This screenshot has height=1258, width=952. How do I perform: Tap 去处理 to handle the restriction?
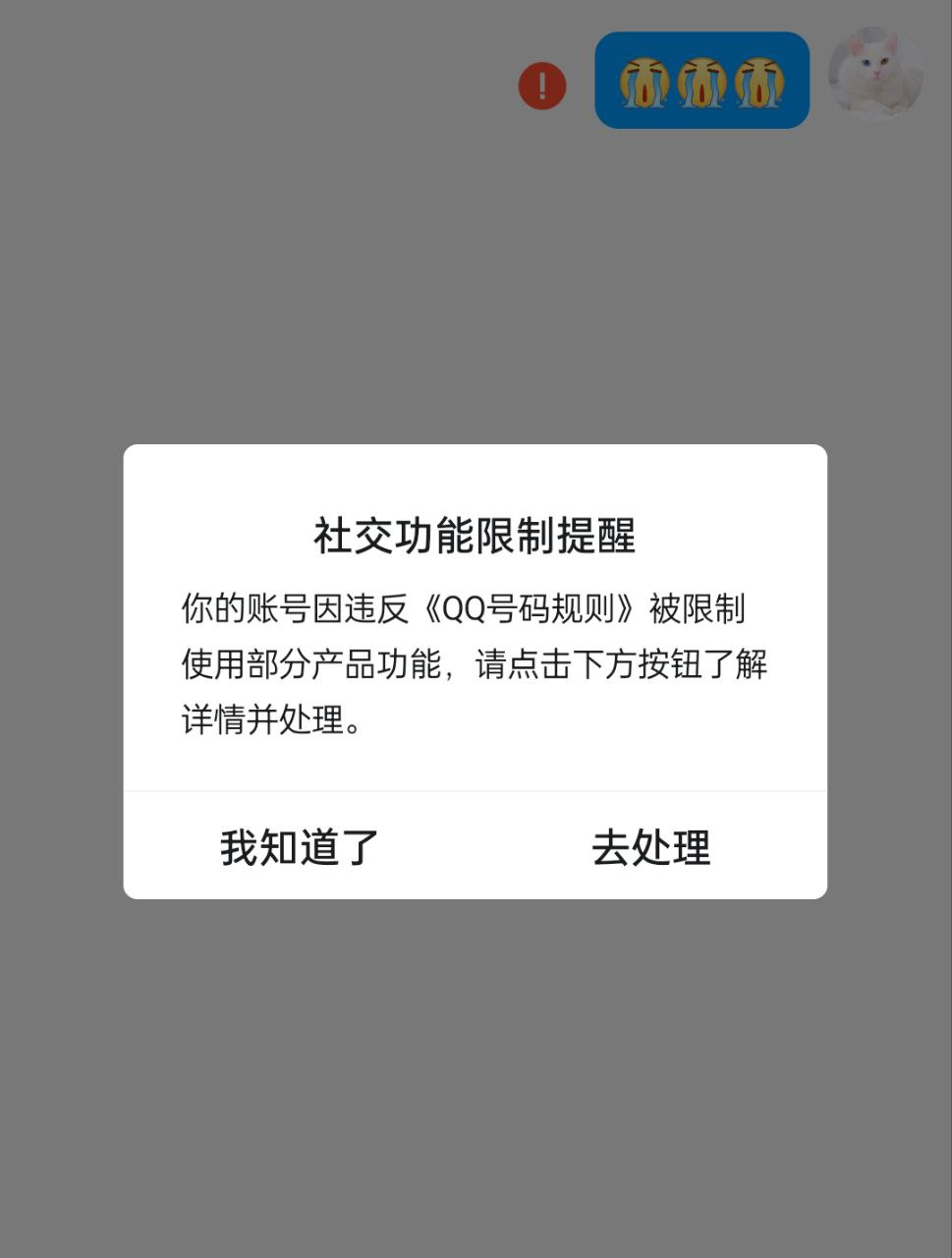(x=650, y=846)
